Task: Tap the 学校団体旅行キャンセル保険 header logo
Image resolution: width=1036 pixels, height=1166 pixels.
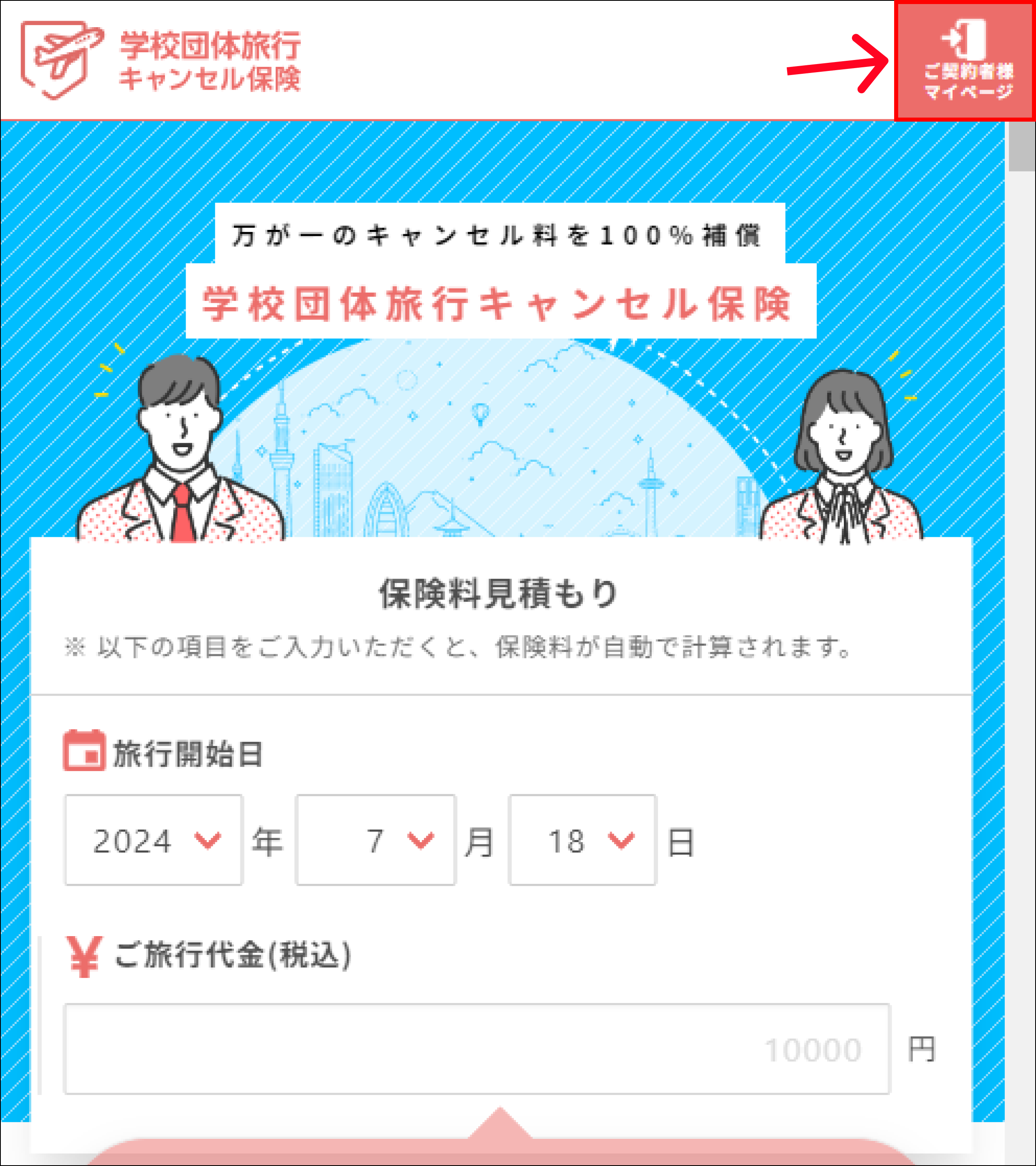Action: (x=161, y=60)
